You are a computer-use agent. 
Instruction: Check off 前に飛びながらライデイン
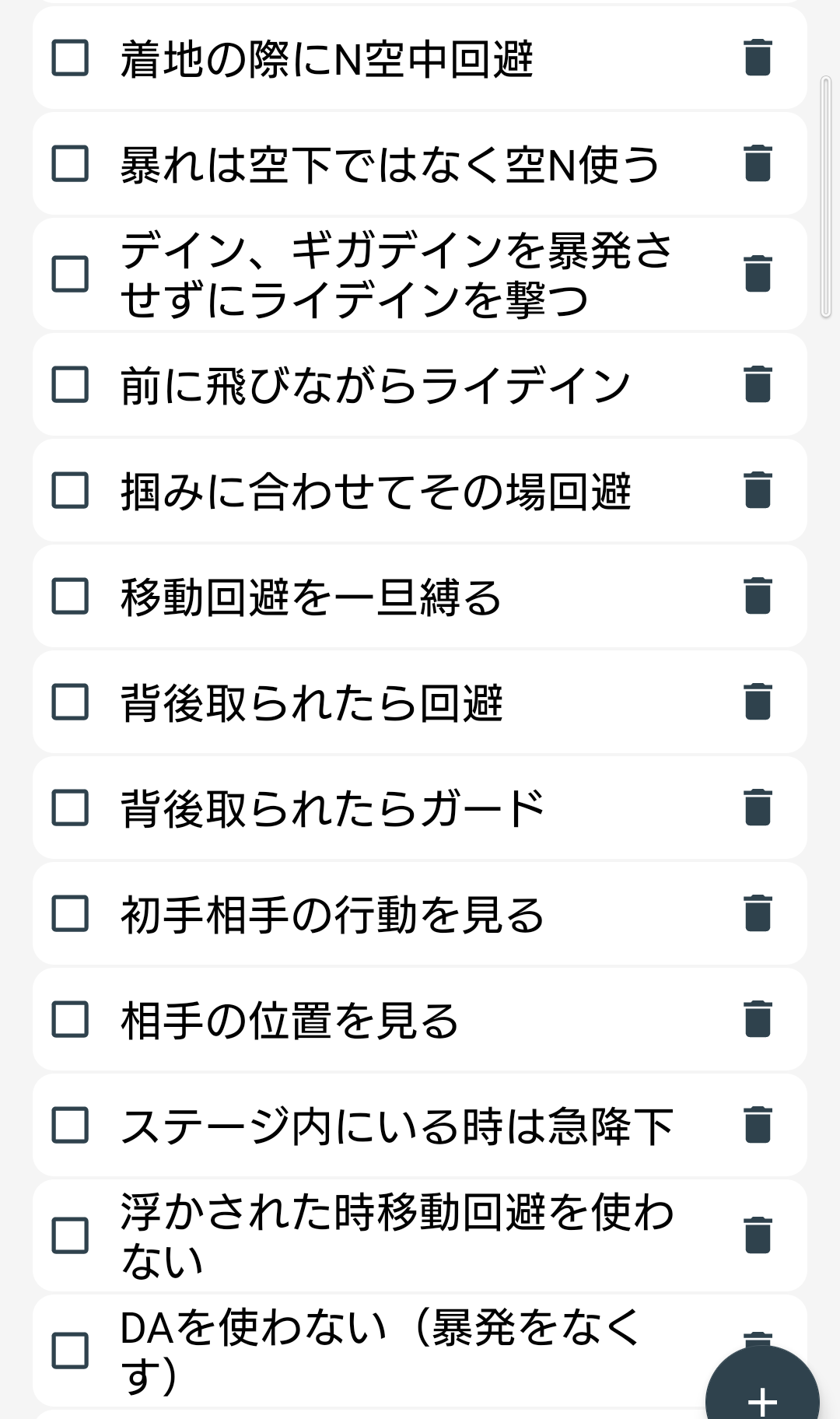[70, 385]
